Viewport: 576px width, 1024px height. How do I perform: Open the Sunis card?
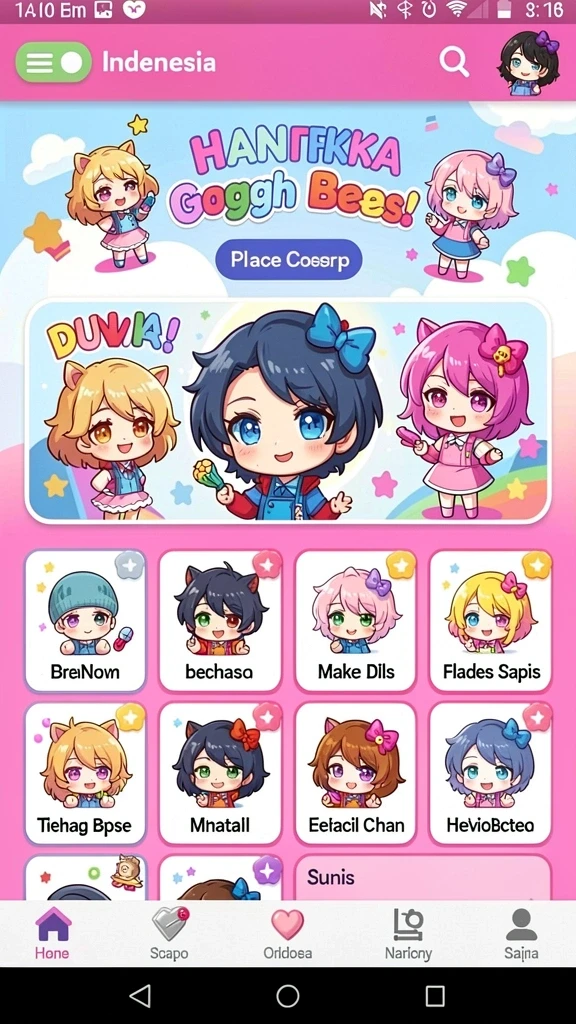coord(423,878)
